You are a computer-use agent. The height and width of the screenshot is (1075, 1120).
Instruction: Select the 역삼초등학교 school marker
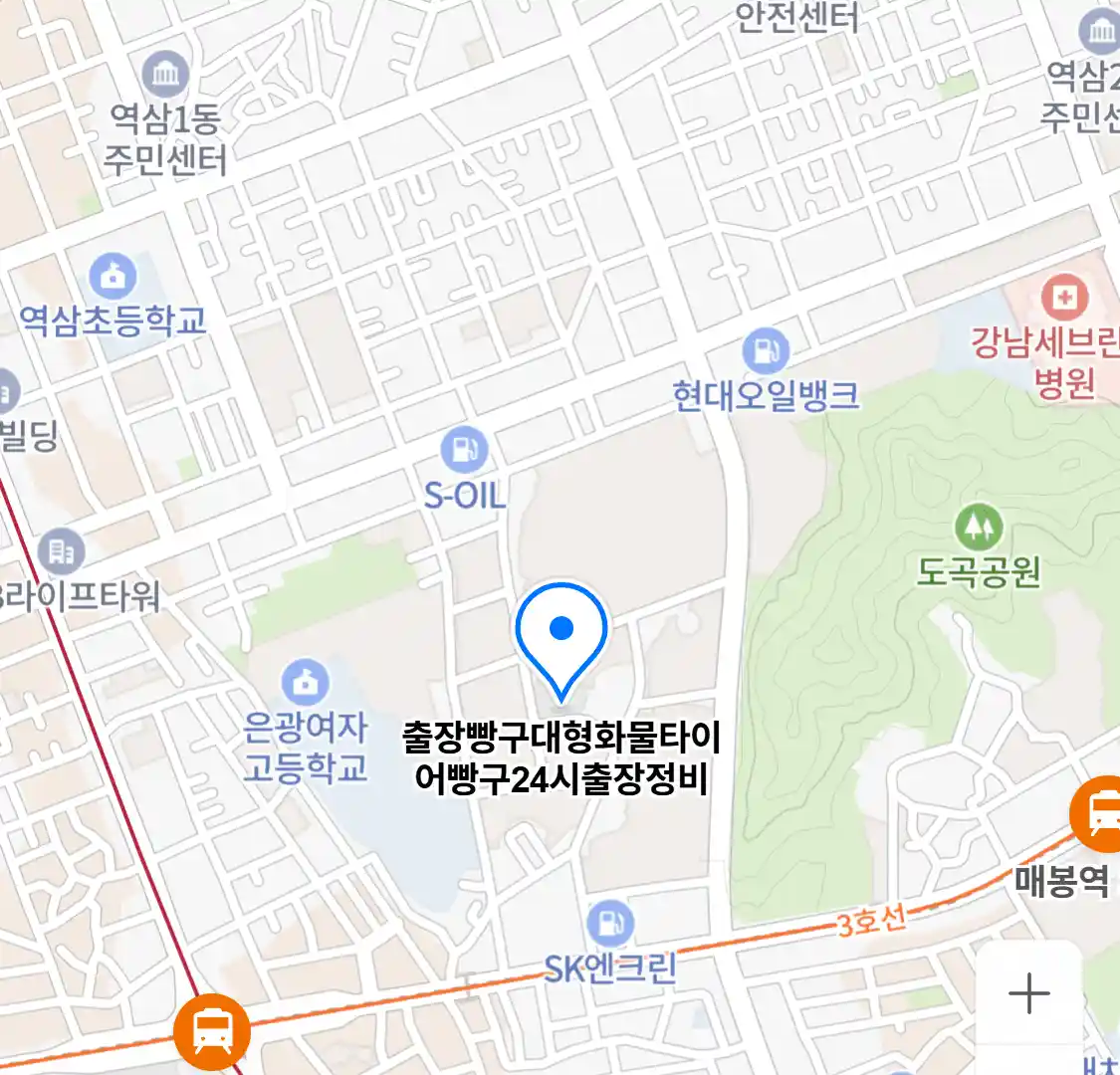click(113, 277)
